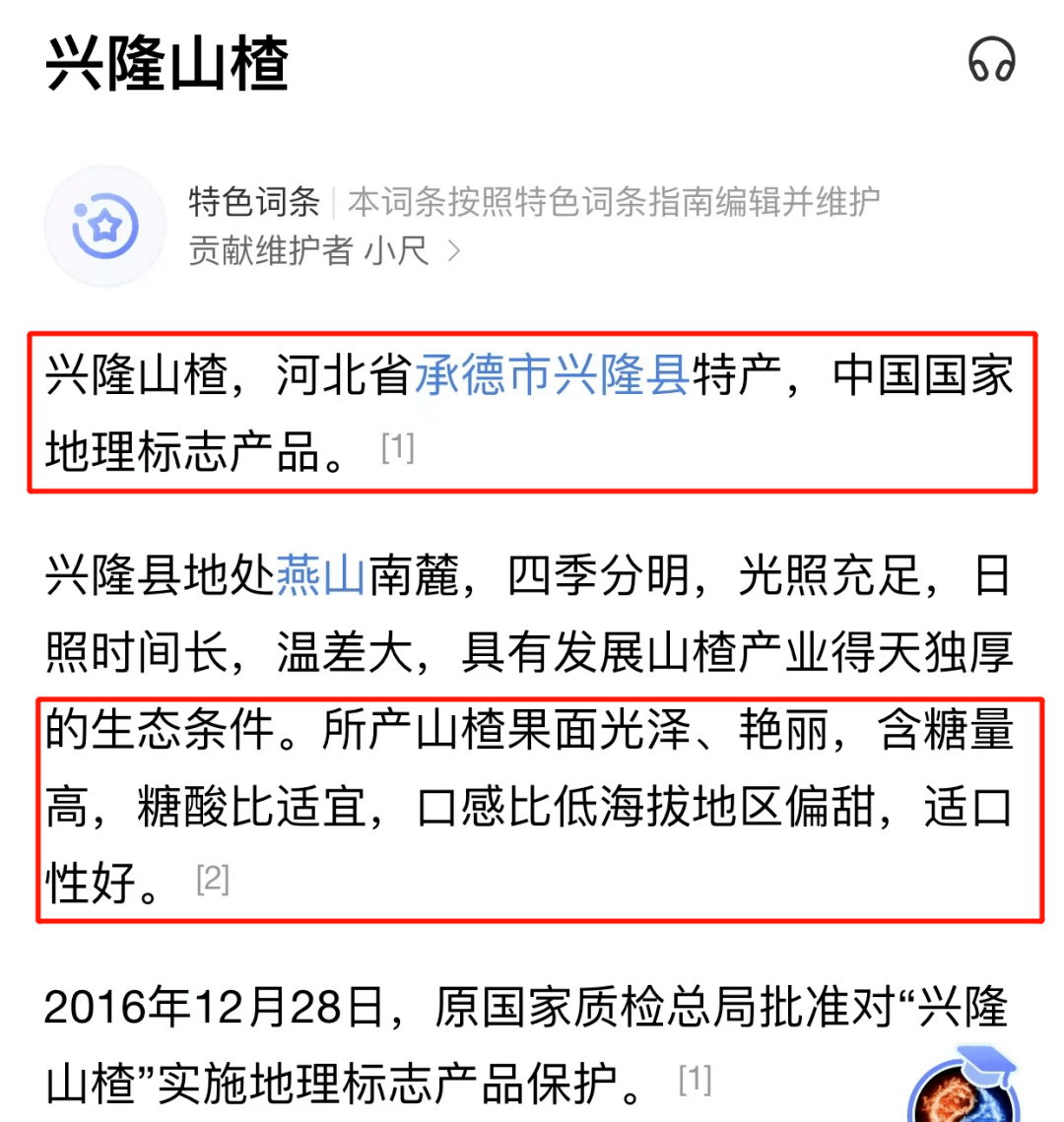Screen dimensions: 1064x1122
Task: Open maintainer details using the right chevron
Action: pyautogui.click(x=453, y=253)
